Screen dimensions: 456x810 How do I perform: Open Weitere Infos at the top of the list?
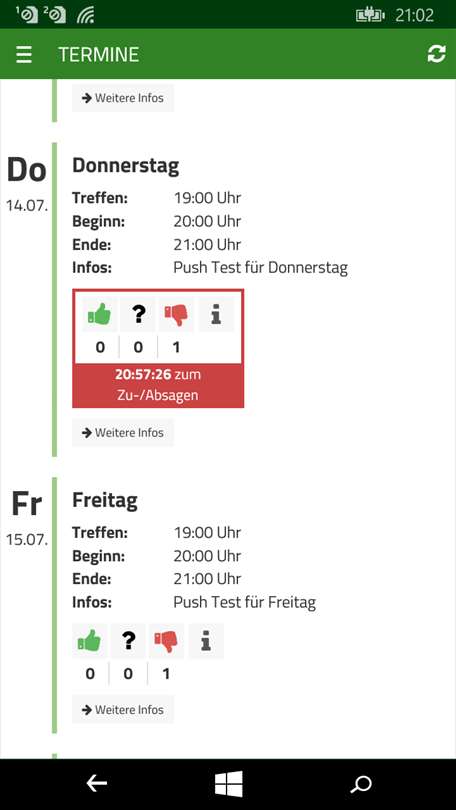pos(123,98)
